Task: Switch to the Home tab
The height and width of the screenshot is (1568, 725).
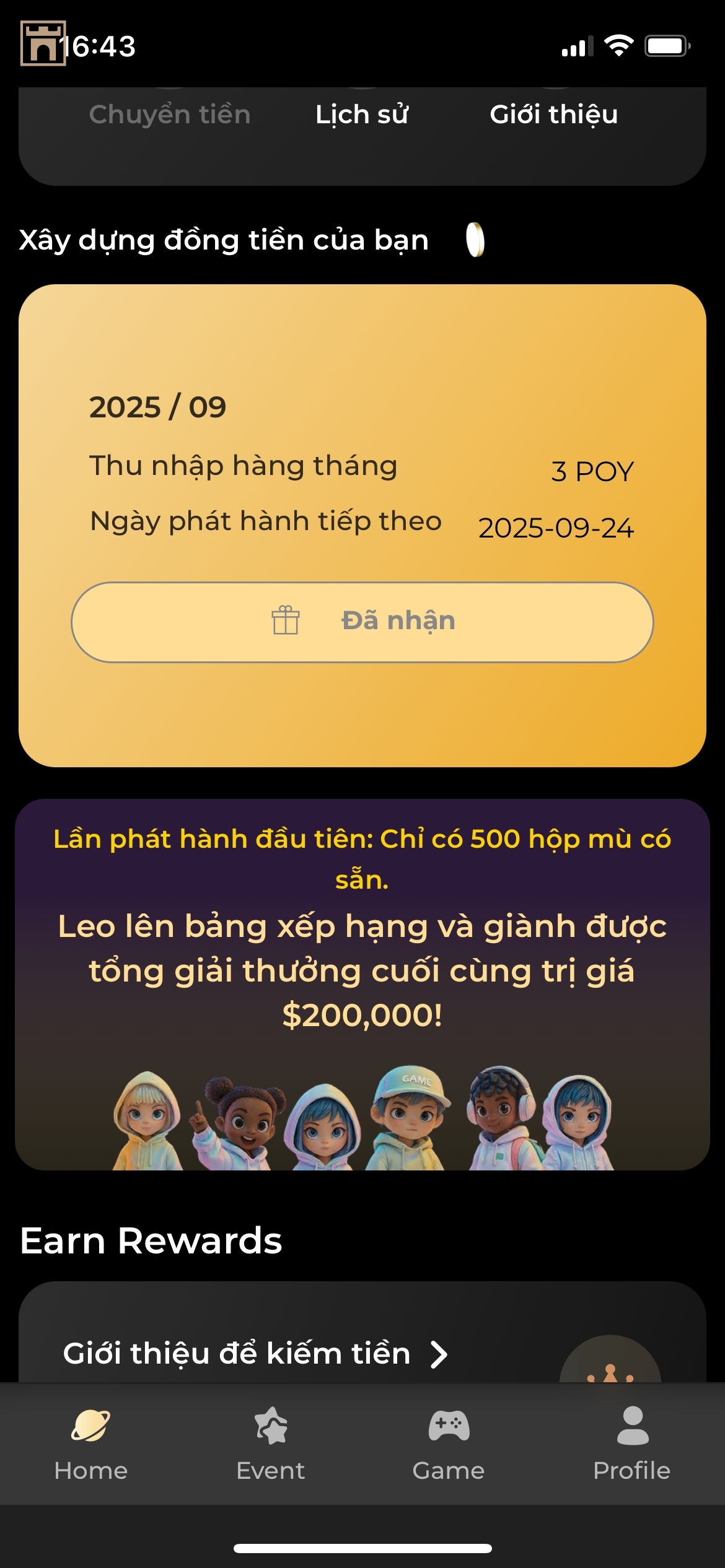Action: (x=90, y=1444)
